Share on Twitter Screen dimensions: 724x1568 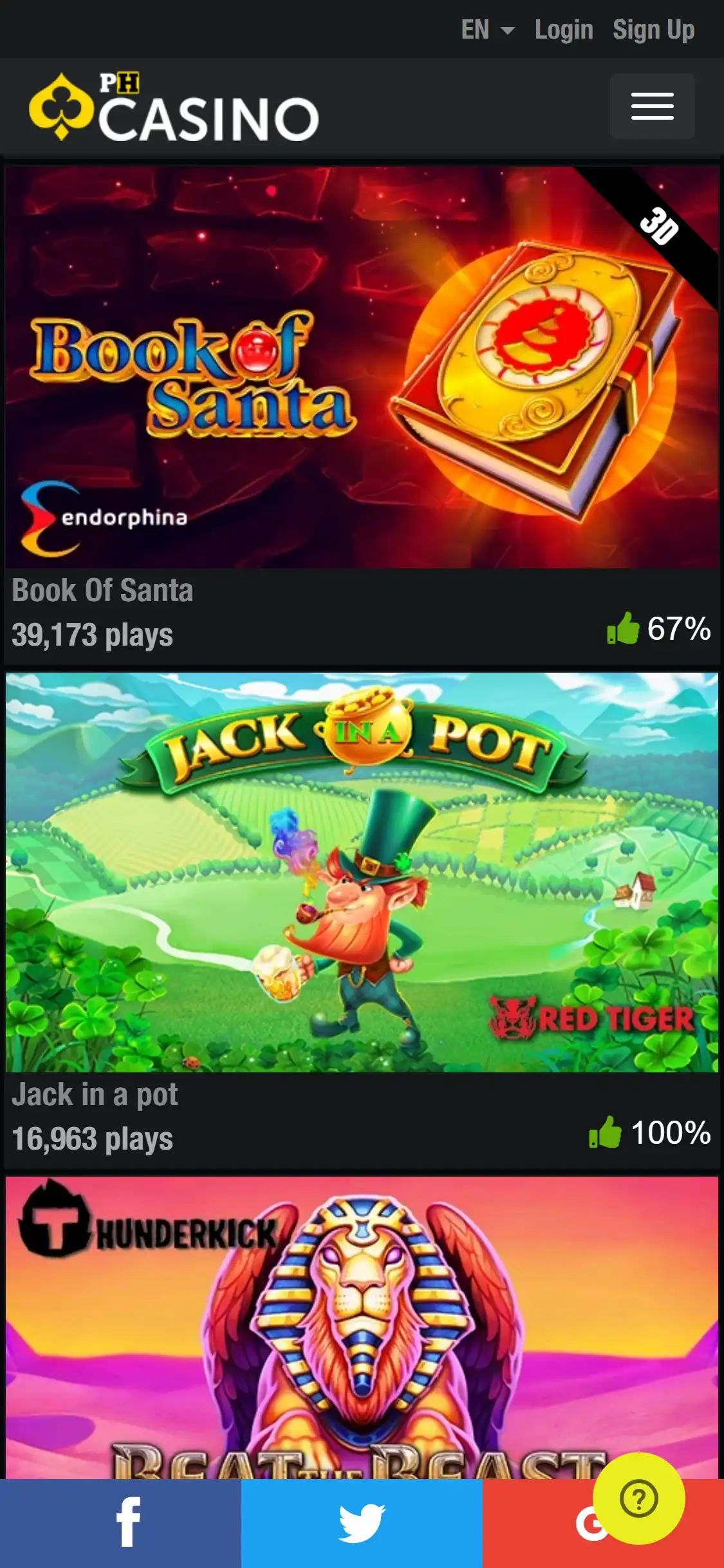tap(362, 1522)
